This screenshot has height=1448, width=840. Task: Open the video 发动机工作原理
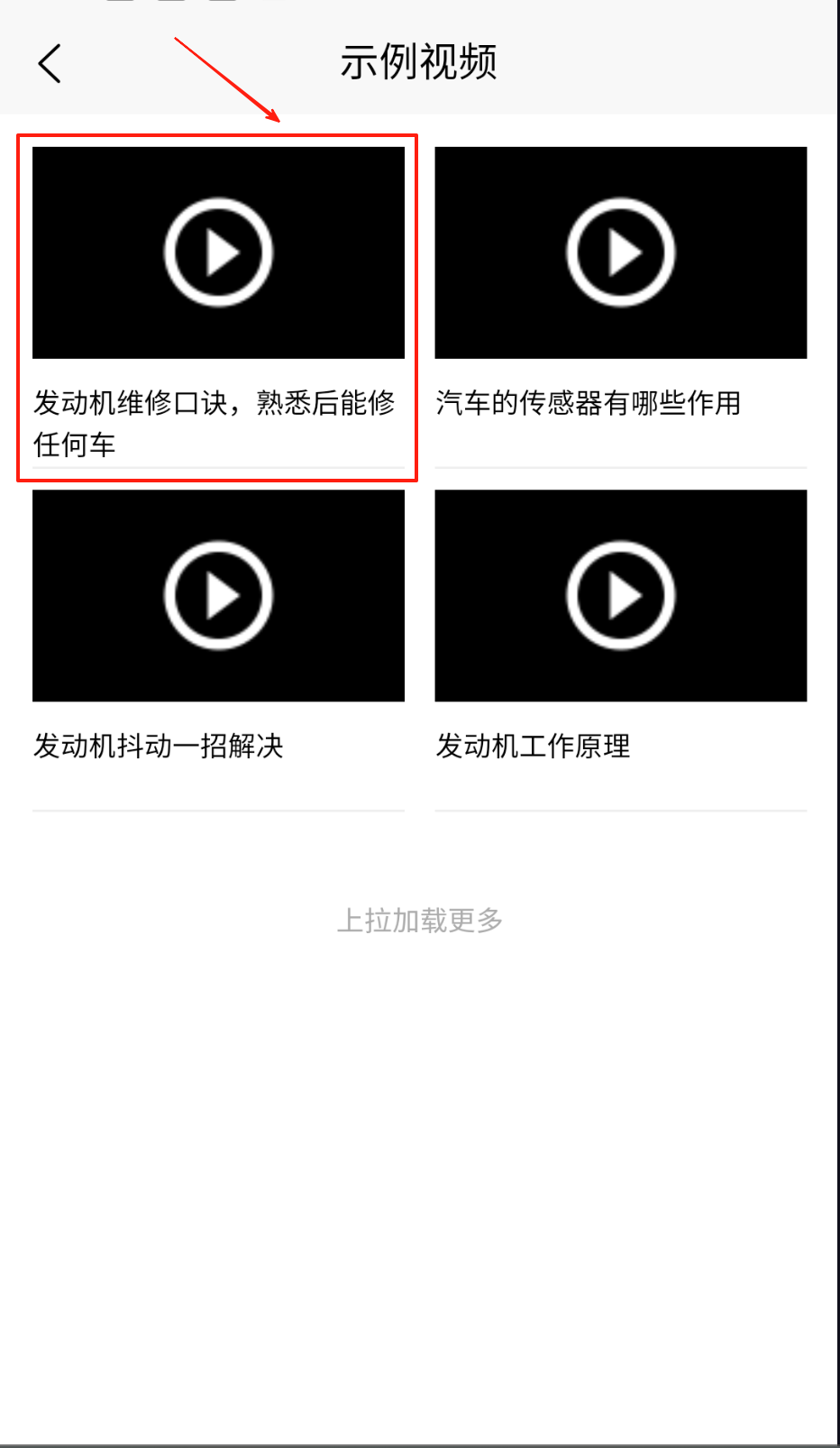coord(620,596)
